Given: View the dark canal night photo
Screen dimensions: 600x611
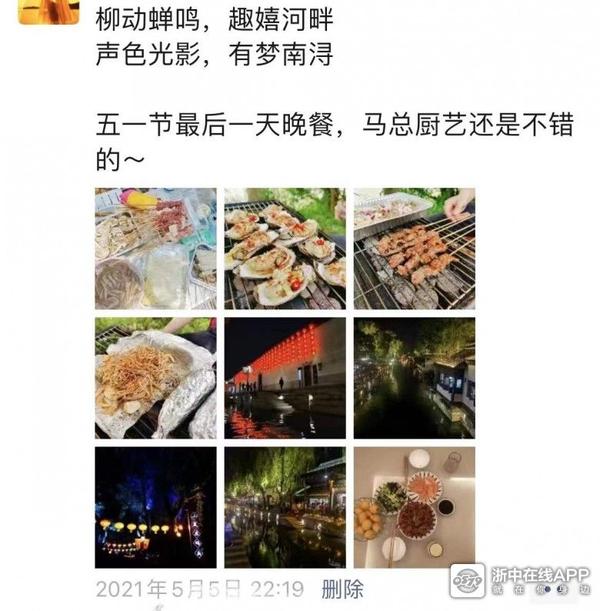Looking at the screenshot, I should pos(414,378).
